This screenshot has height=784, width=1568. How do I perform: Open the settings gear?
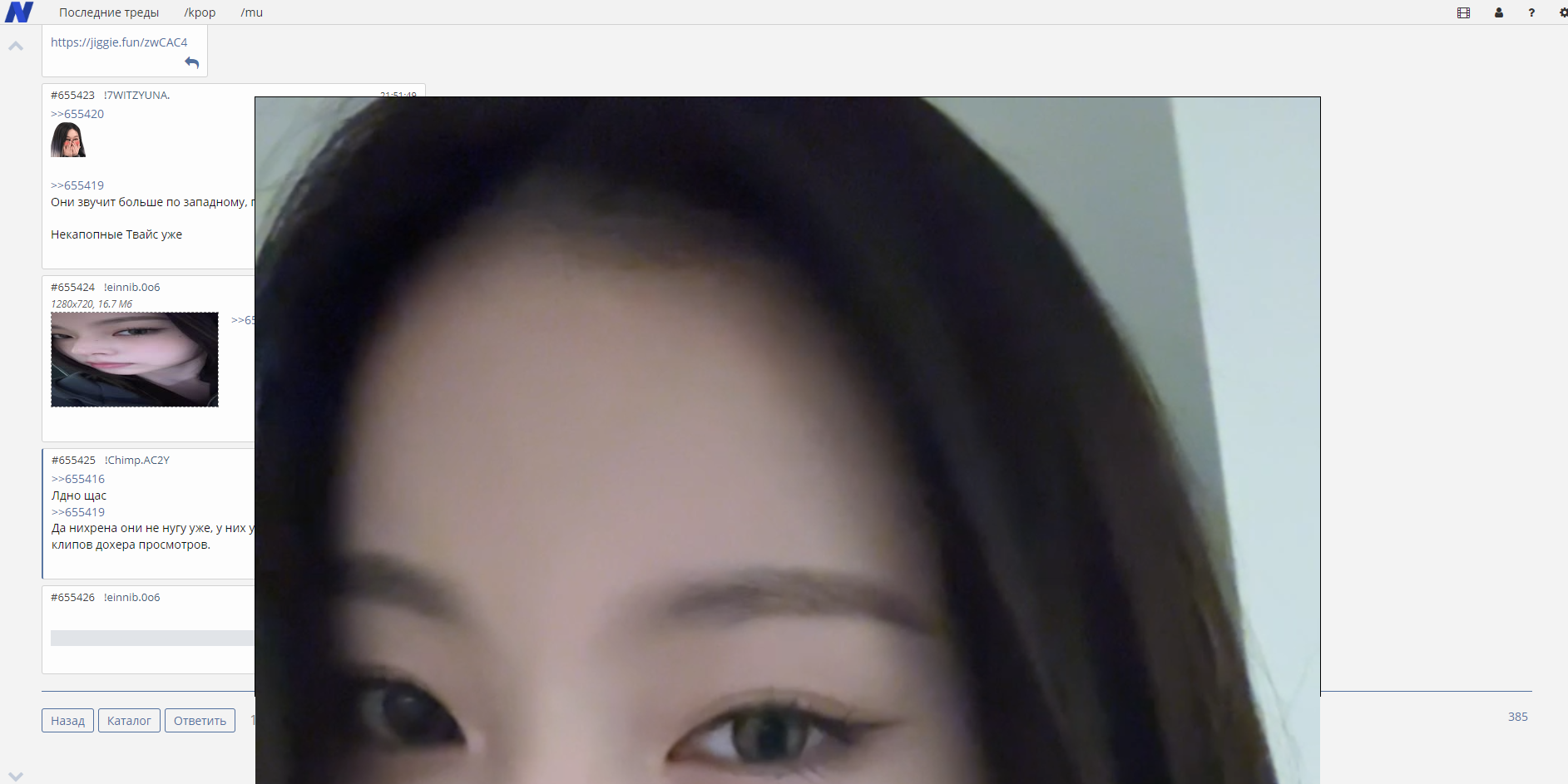(1563, 12)
